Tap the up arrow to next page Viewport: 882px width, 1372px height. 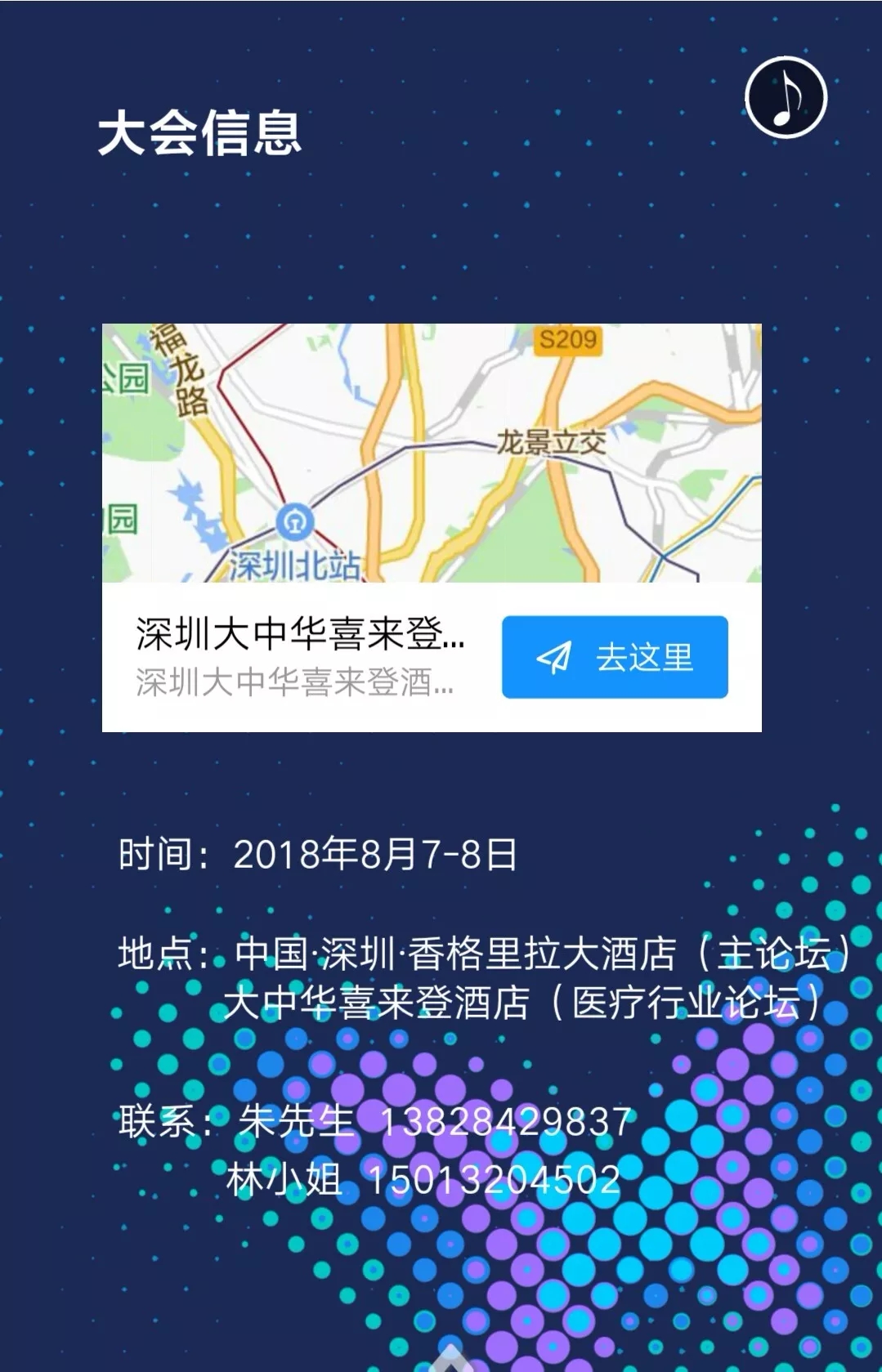pos(450,1359)
